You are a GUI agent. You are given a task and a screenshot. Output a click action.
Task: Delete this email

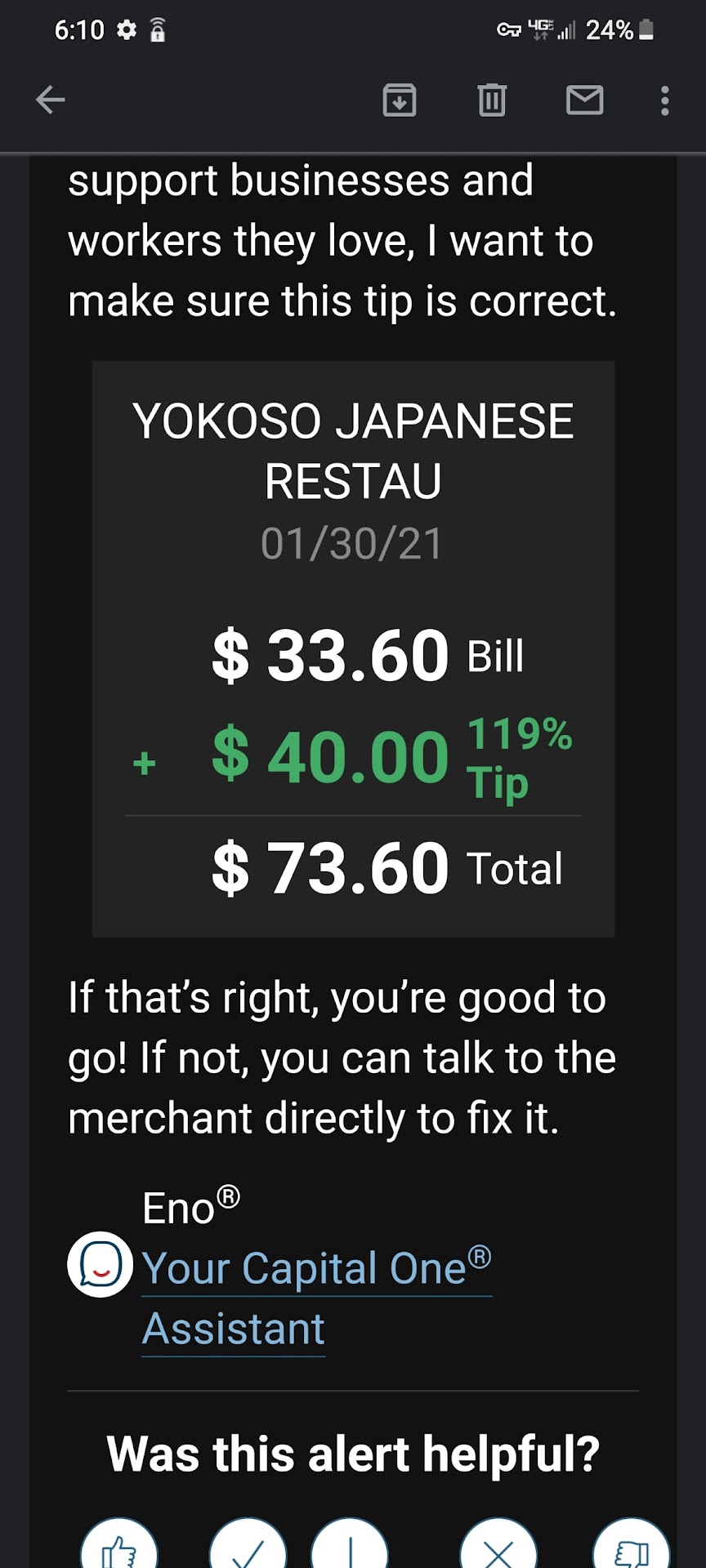[x=492, y=100]
